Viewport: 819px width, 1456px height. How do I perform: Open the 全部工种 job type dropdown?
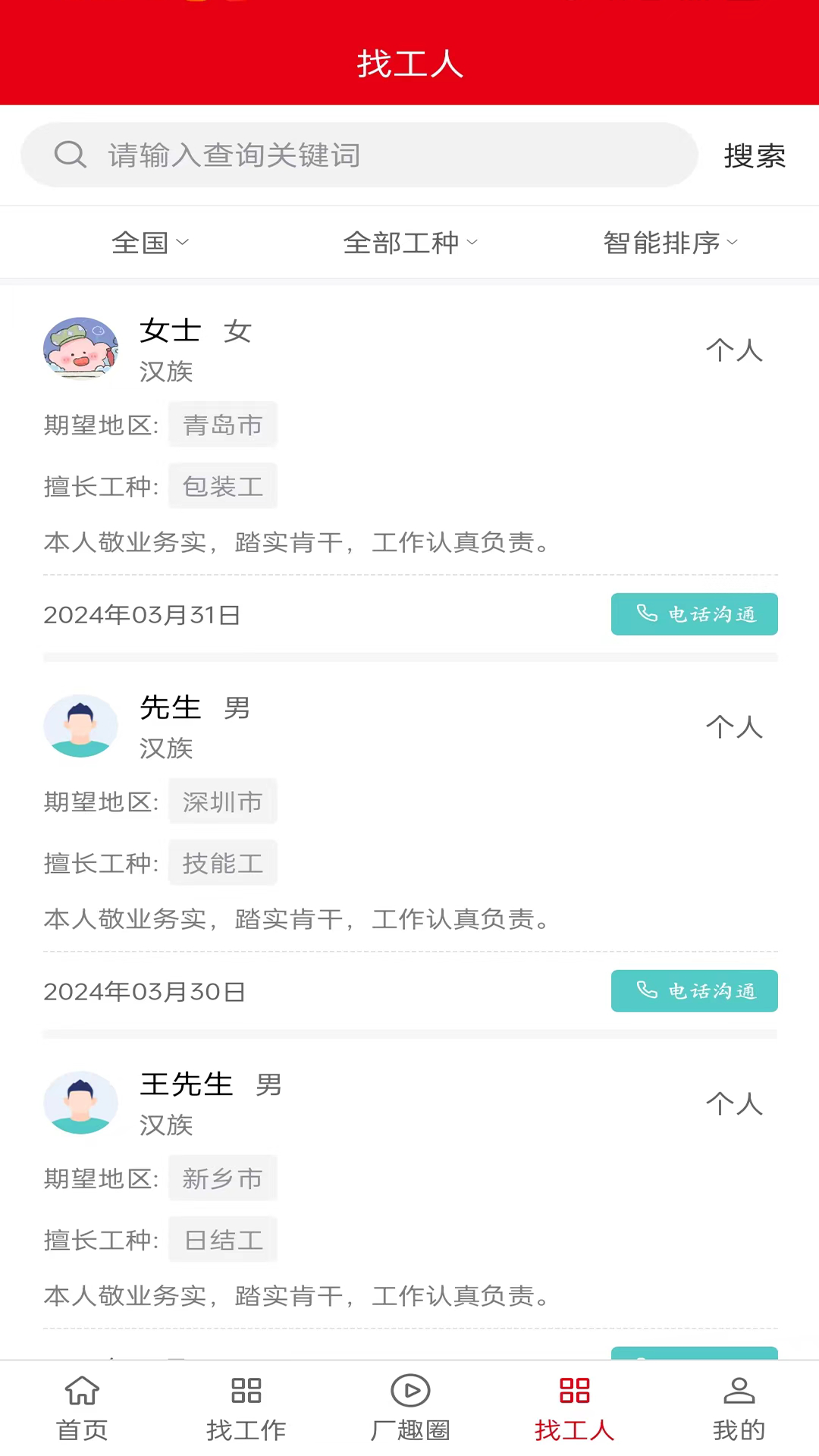point(409,242)
